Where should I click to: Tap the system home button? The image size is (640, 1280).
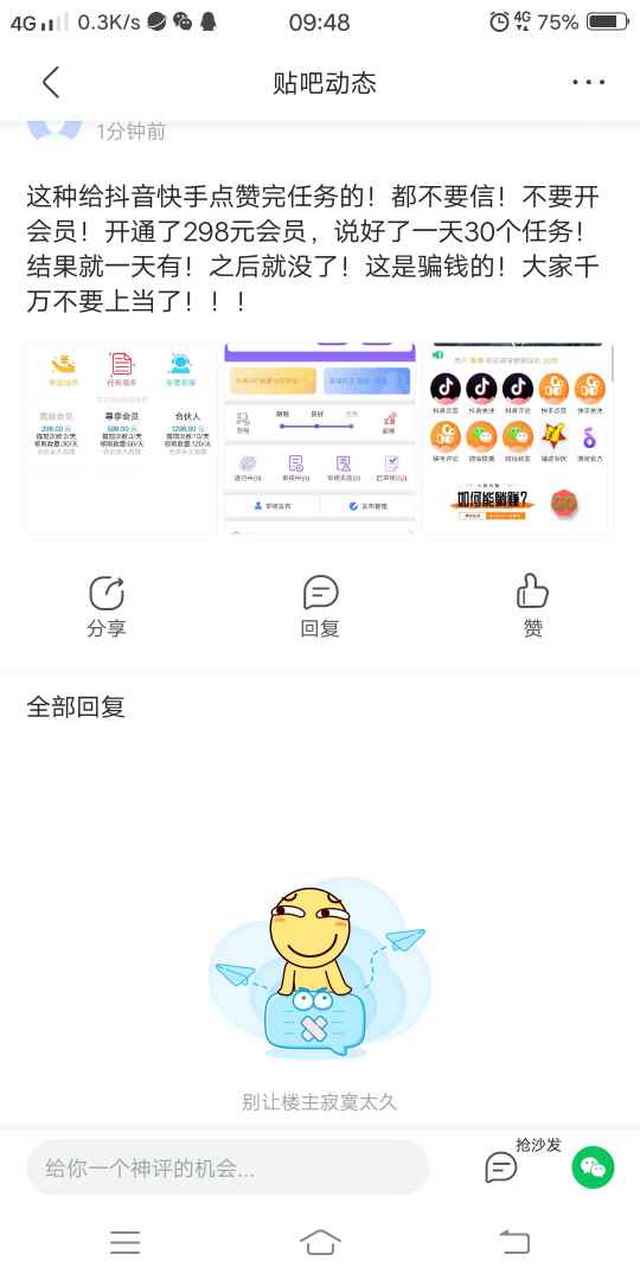[x=320, y=1243]
